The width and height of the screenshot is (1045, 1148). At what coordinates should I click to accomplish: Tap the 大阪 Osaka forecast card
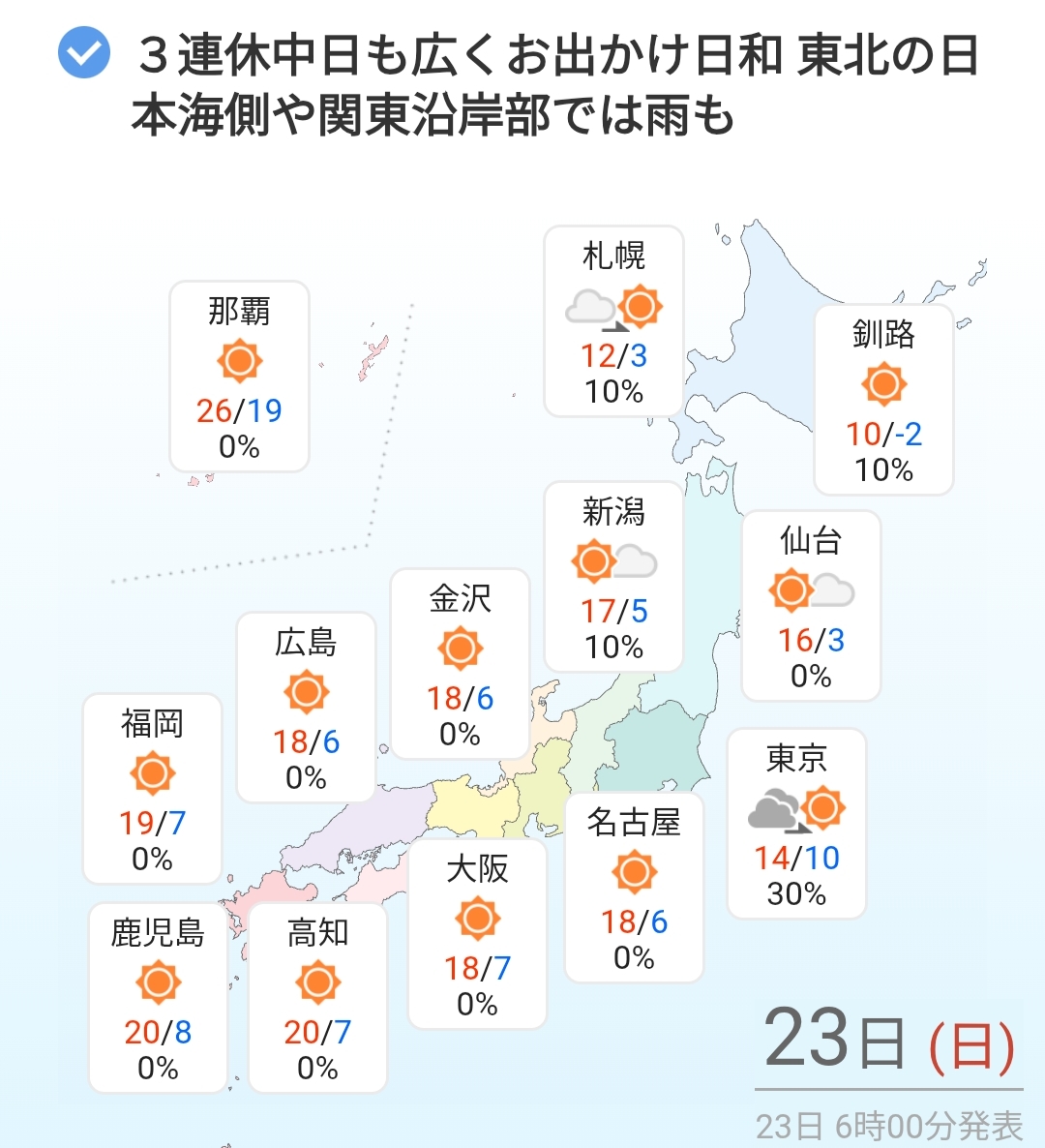point(477,934)
